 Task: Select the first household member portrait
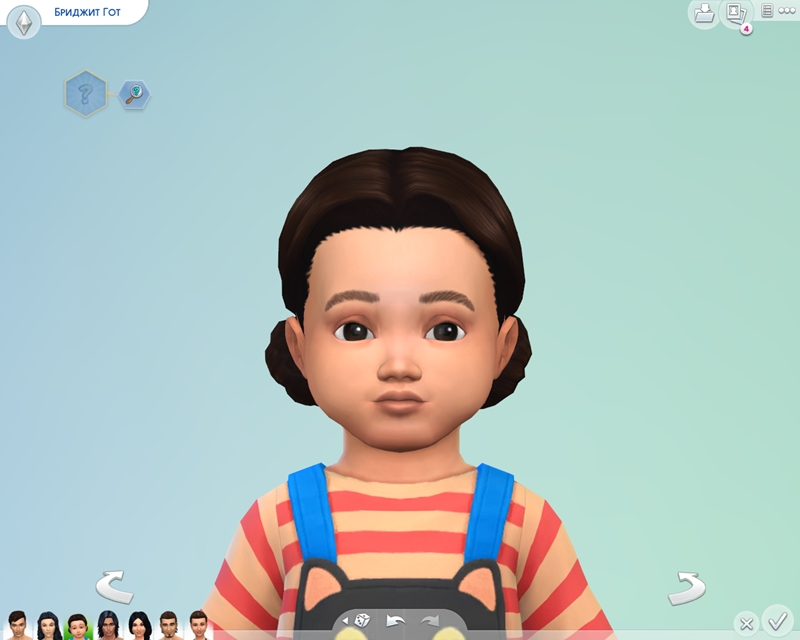click(18, 626)
